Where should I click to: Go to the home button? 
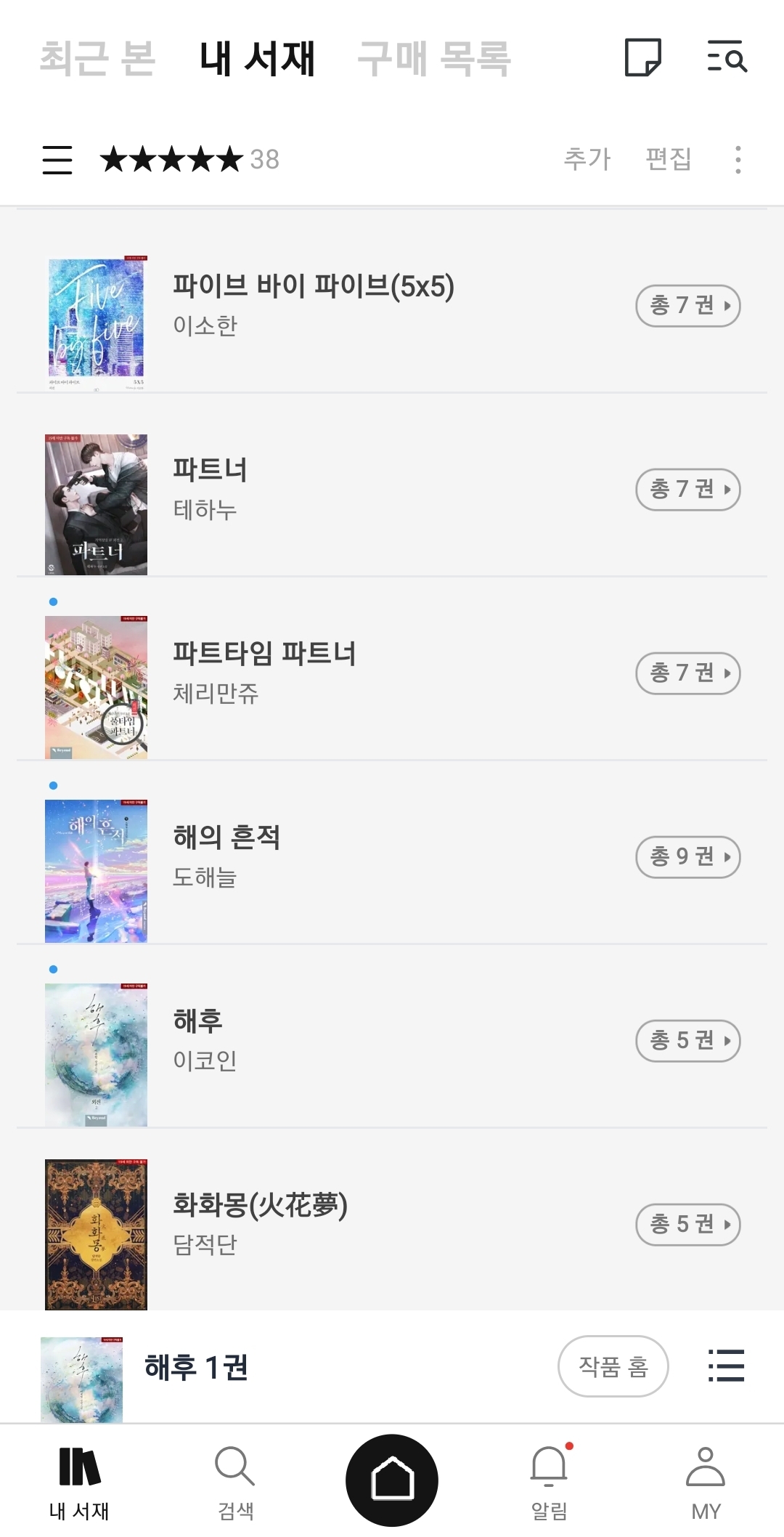(392, 1480)
